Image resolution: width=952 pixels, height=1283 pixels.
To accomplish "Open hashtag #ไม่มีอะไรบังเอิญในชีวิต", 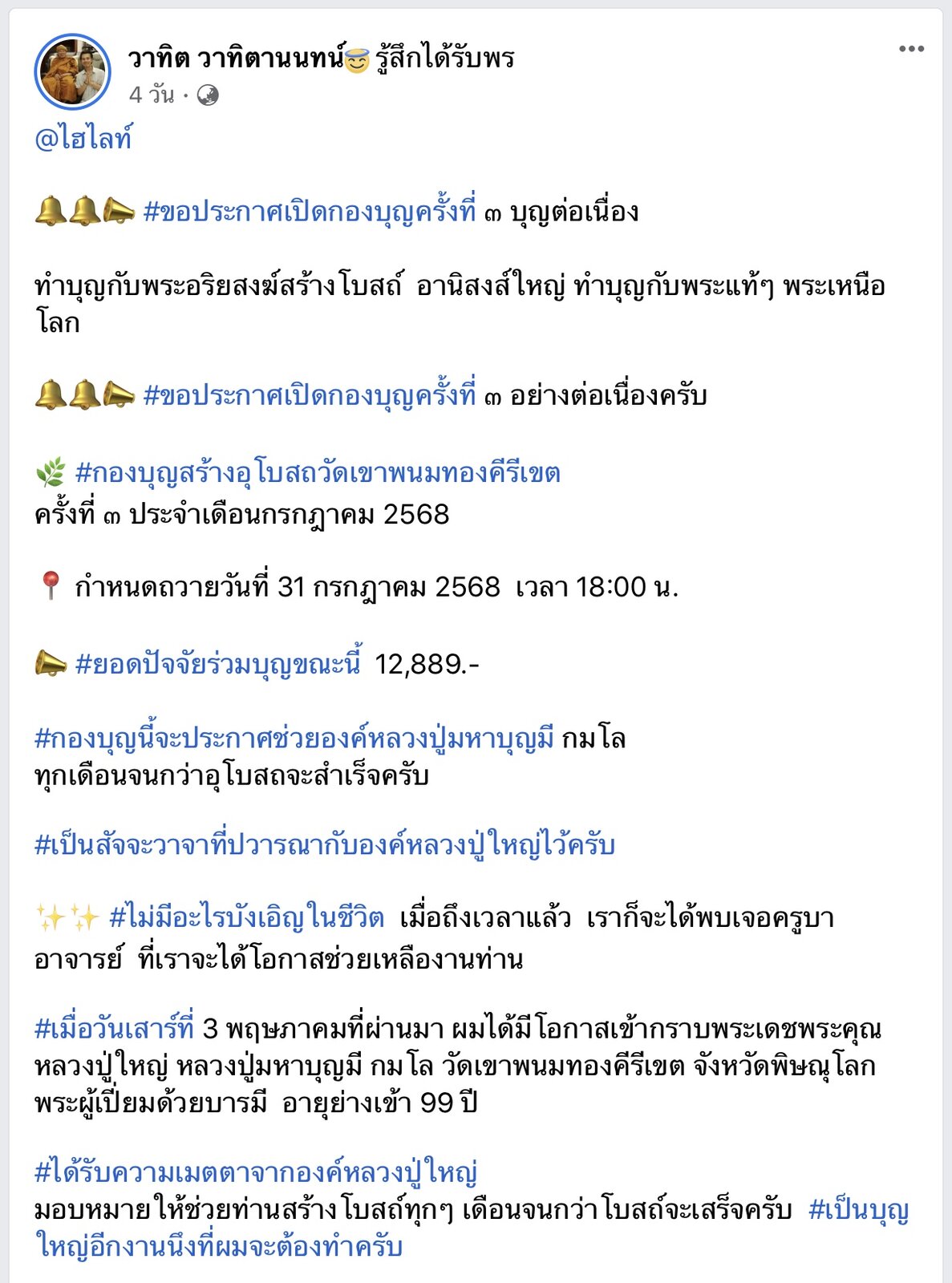I will 247,917.
